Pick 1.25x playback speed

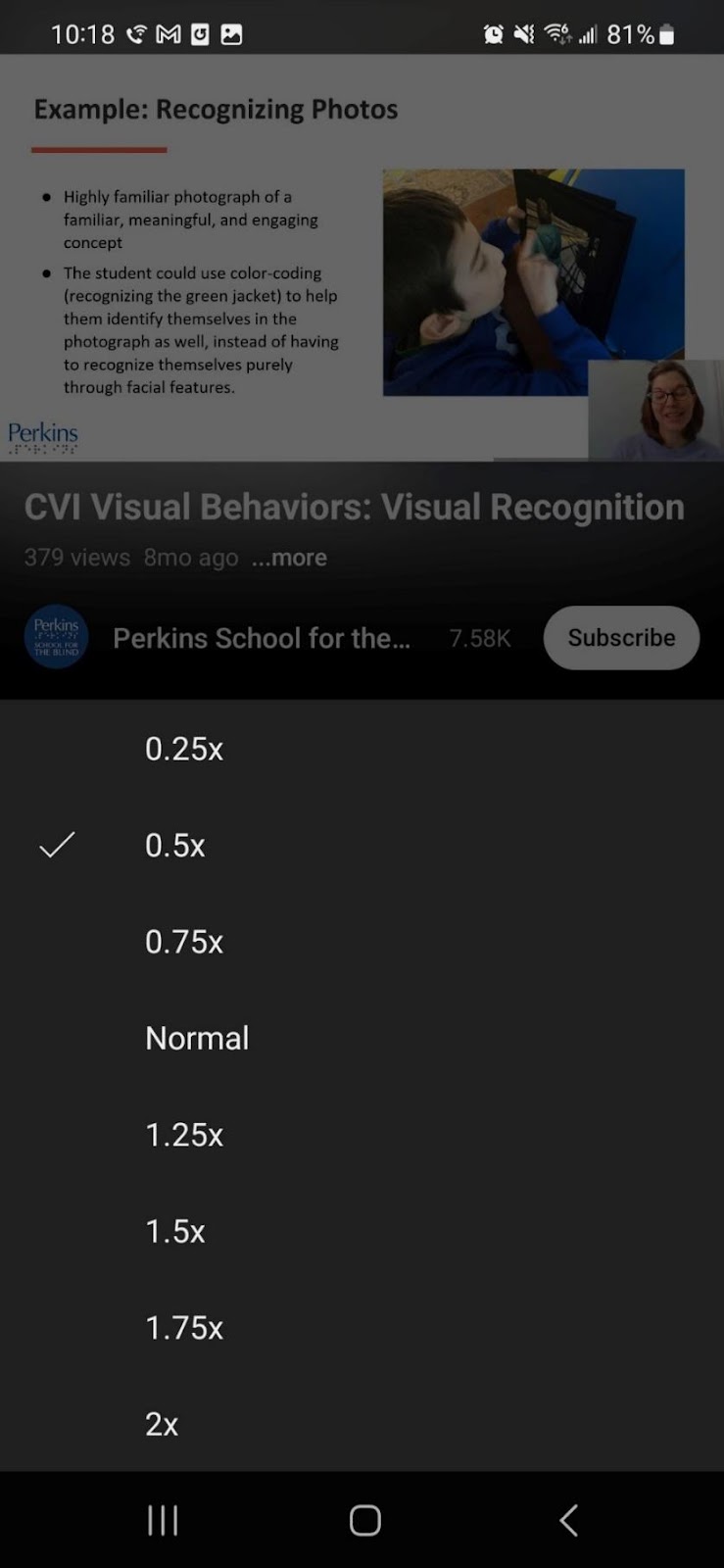pos(184,1135)
